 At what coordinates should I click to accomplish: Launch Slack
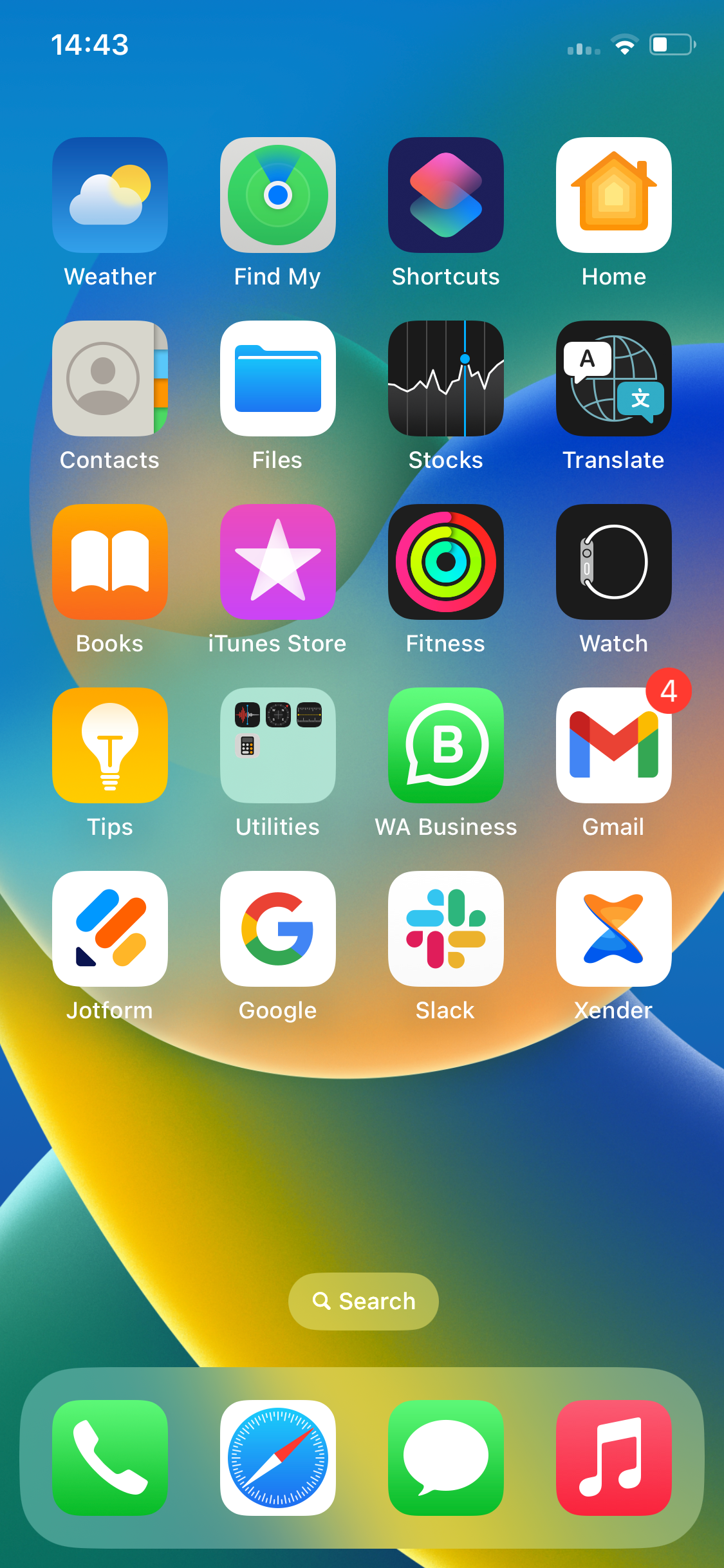coord(445,929)
